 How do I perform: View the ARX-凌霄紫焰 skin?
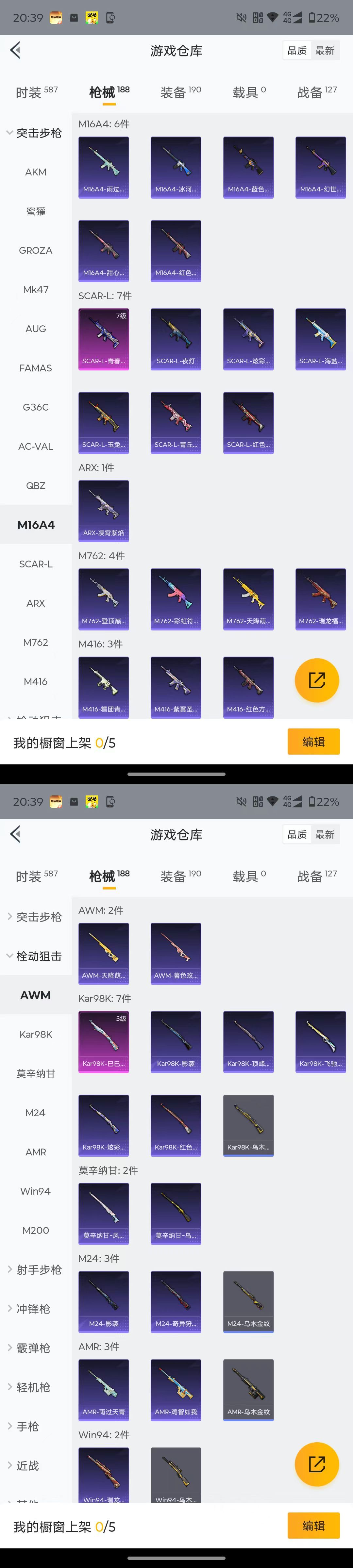point(104,511)
